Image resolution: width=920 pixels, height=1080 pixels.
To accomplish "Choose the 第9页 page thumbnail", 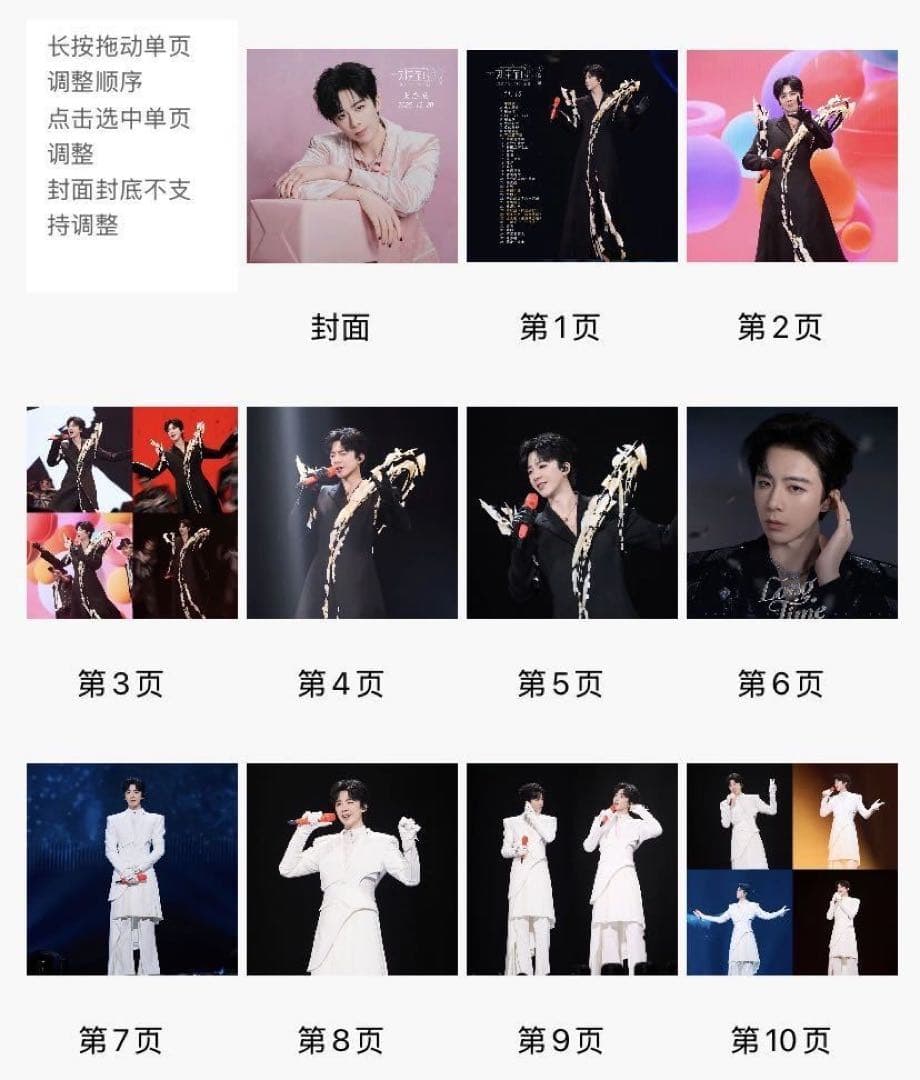I will 572,869.
